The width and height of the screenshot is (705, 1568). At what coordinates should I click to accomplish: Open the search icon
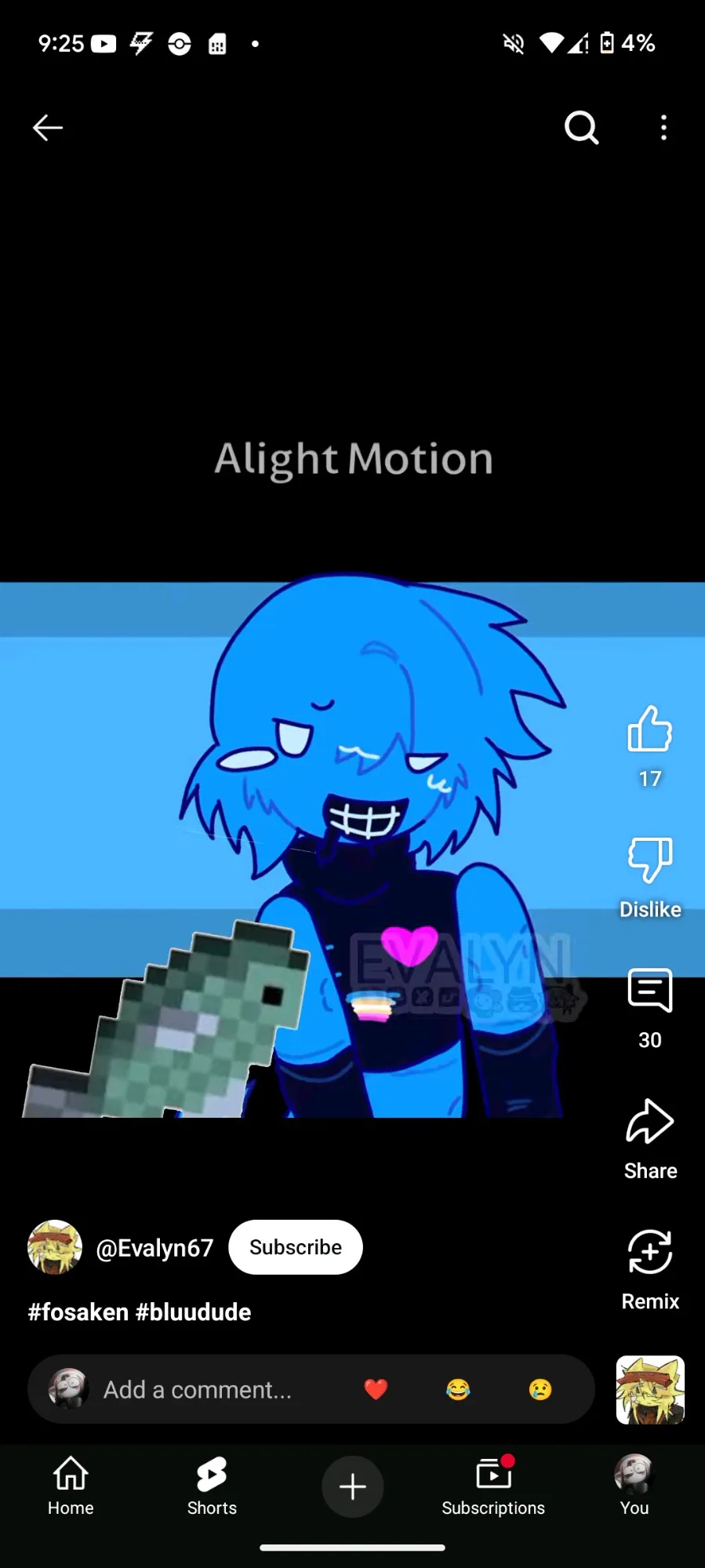[581, 127]
